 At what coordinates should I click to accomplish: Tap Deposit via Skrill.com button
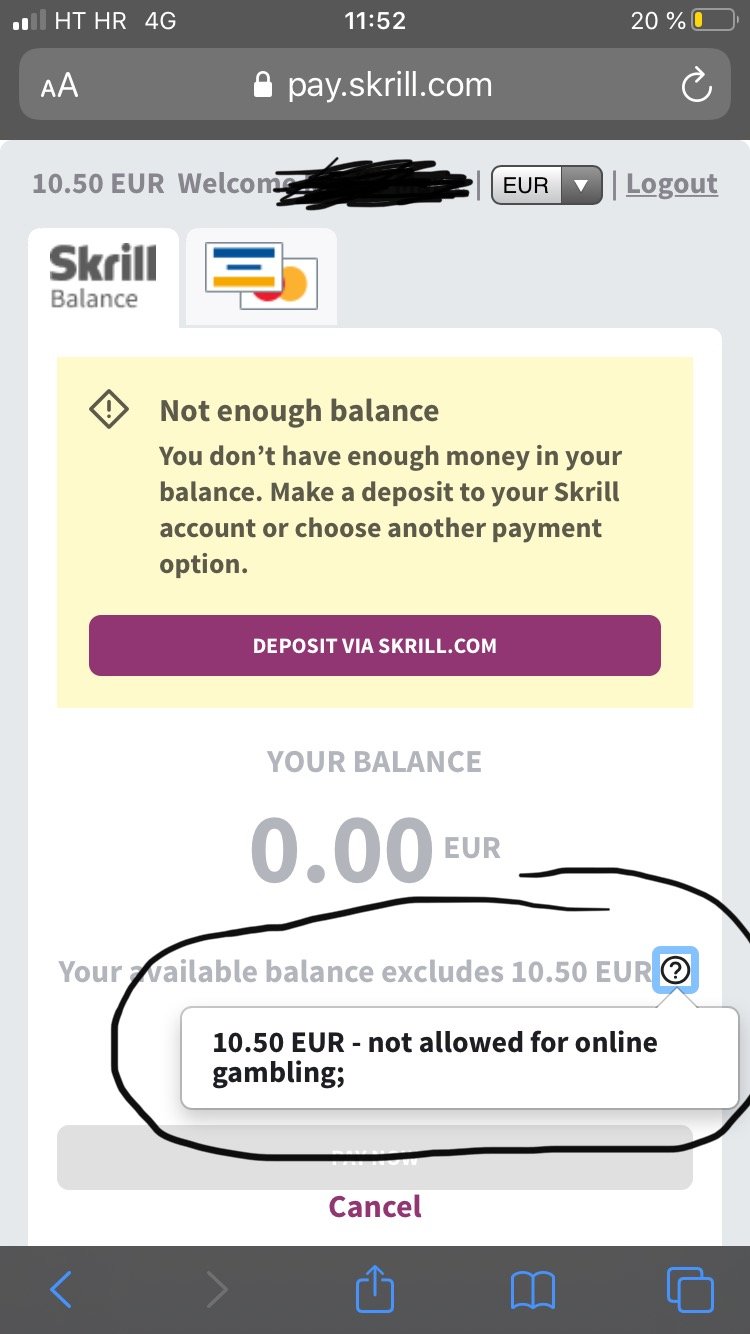click(x=375, y=645)
